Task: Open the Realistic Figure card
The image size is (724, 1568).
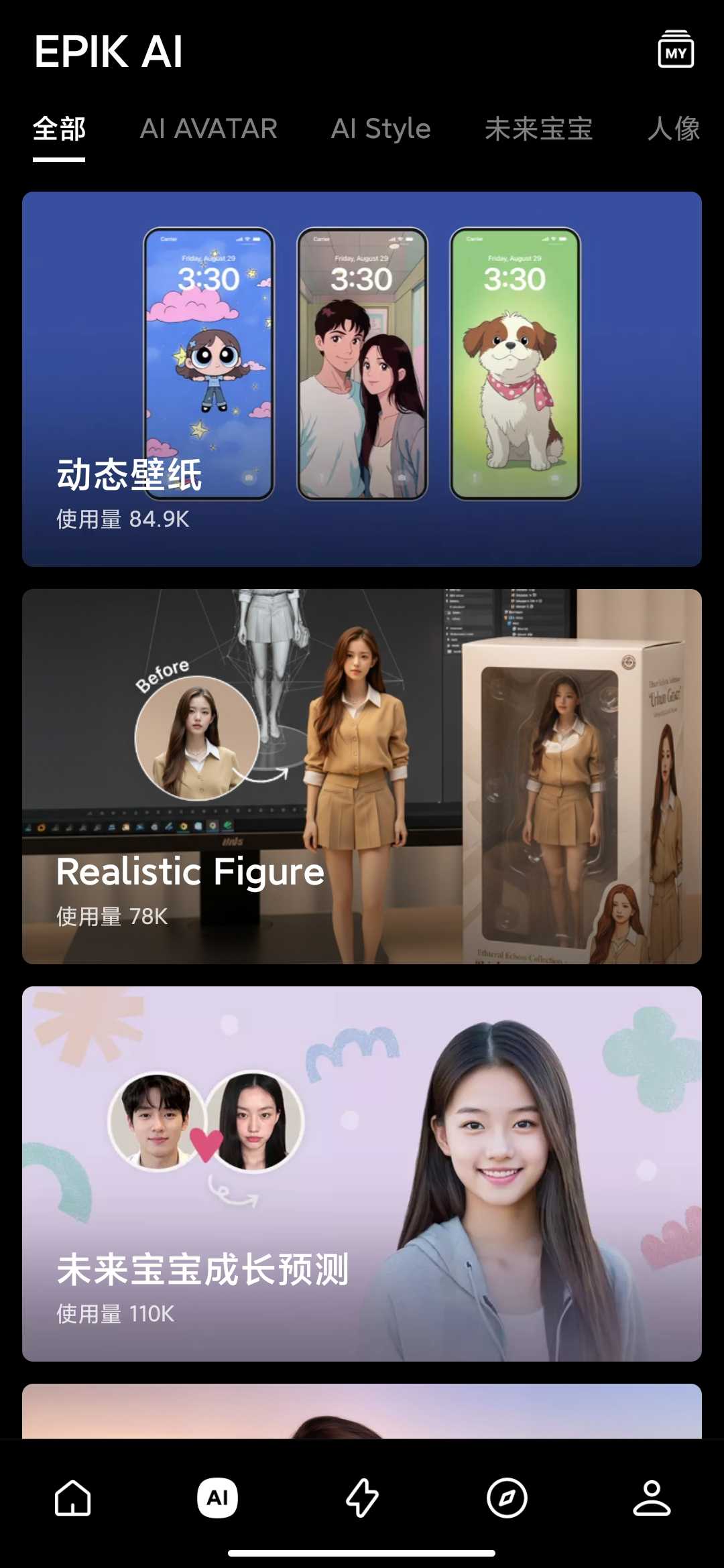Action: (362, 776)
